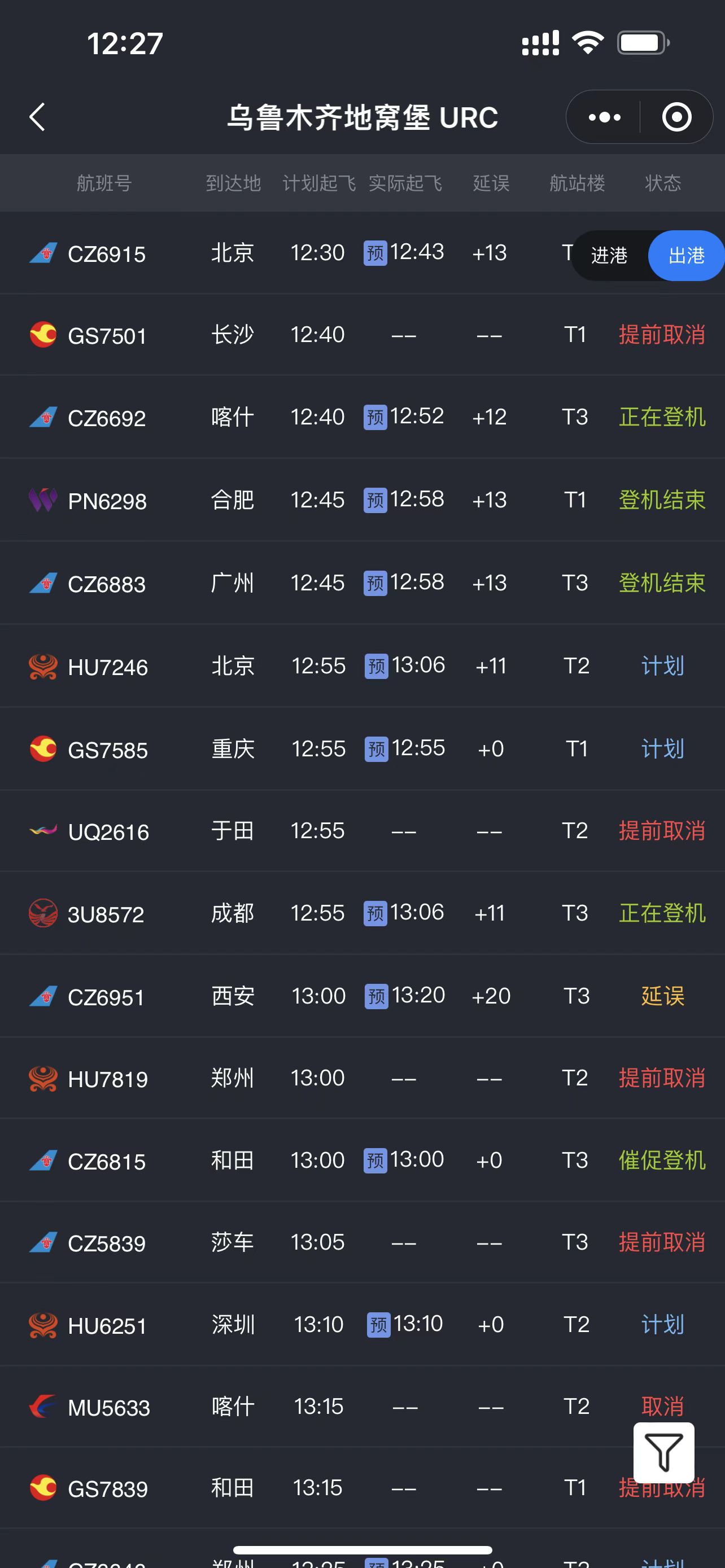Open the mini program three-dot menu

[605, 117]
